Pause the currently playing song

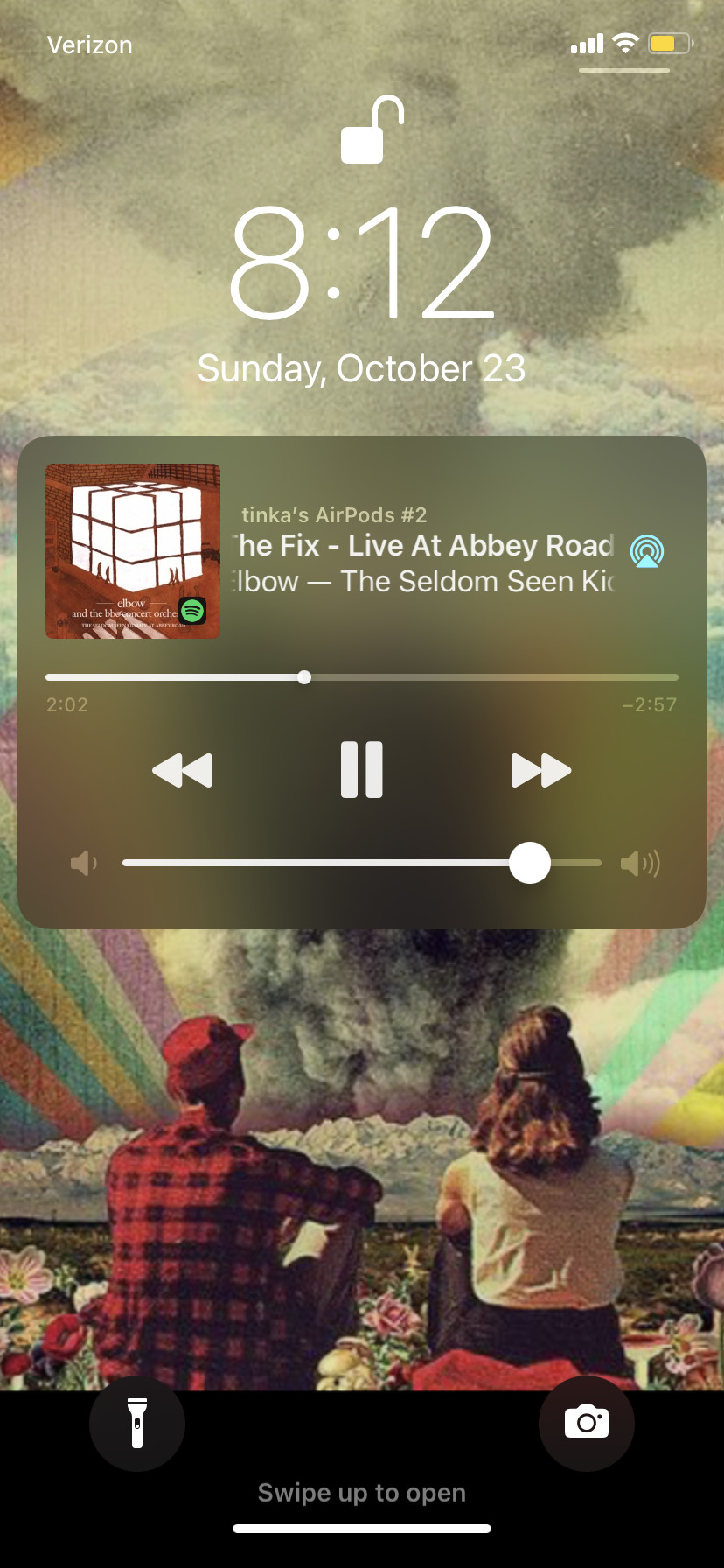(x=362, y=770)
